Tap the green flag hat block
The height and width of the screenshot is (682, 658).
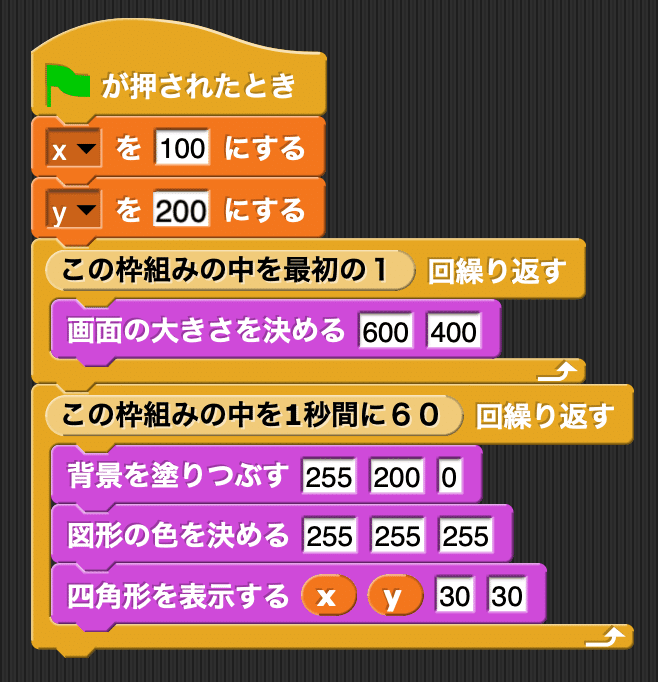tap(180, 85)
